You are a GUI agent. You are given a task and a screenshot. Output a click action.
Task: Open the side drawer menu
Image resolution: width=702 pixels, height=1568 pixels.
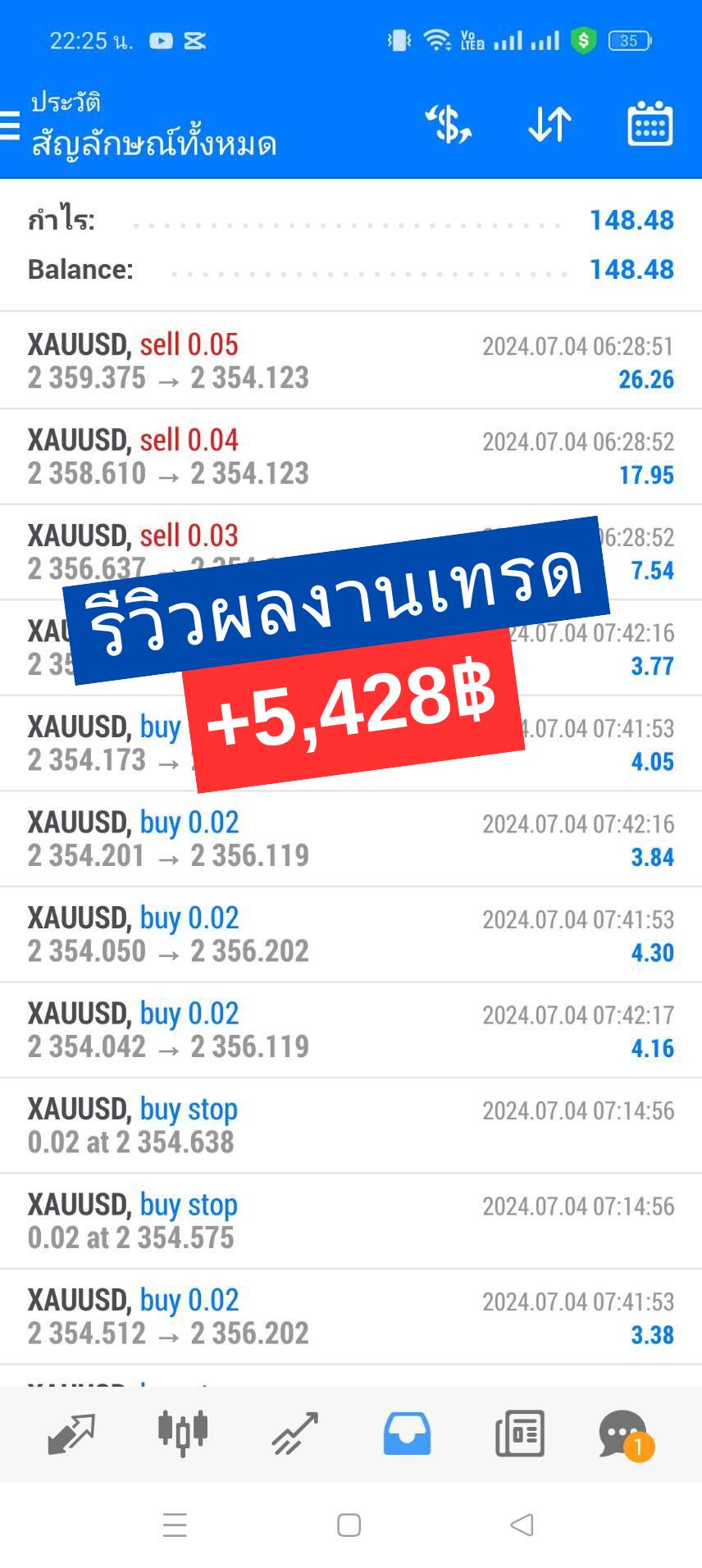pos(9,125)
